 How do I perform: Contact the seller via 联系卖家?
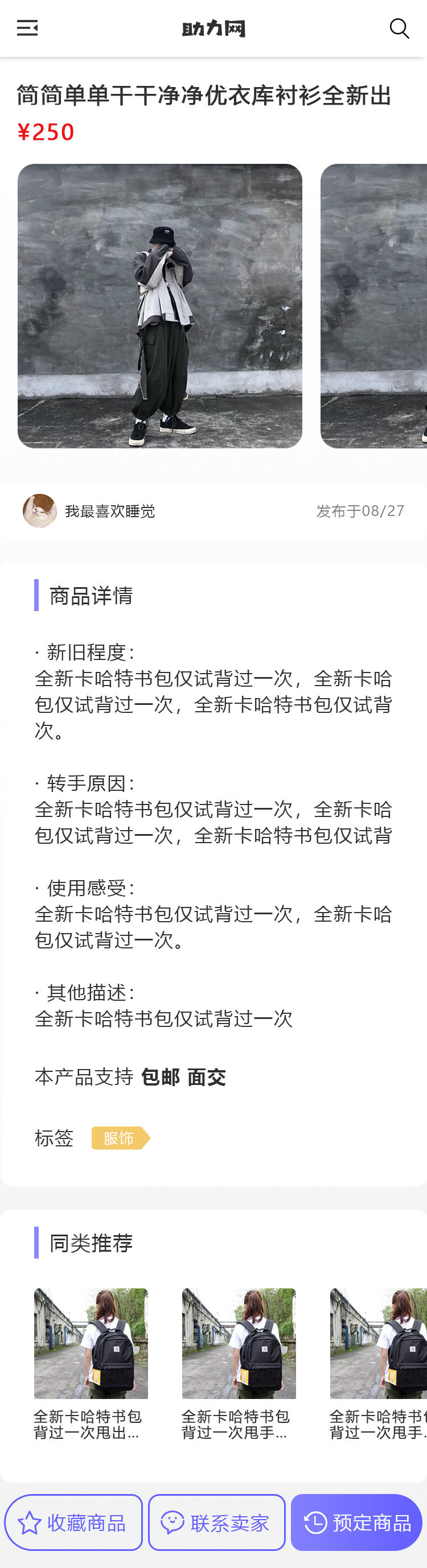217,1522
